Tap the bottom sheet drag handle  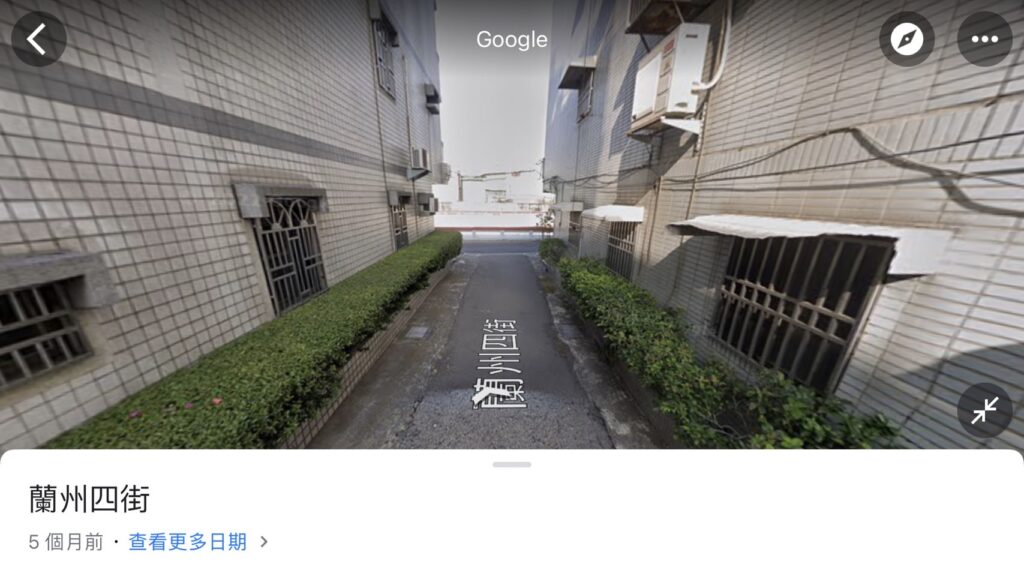512,464
